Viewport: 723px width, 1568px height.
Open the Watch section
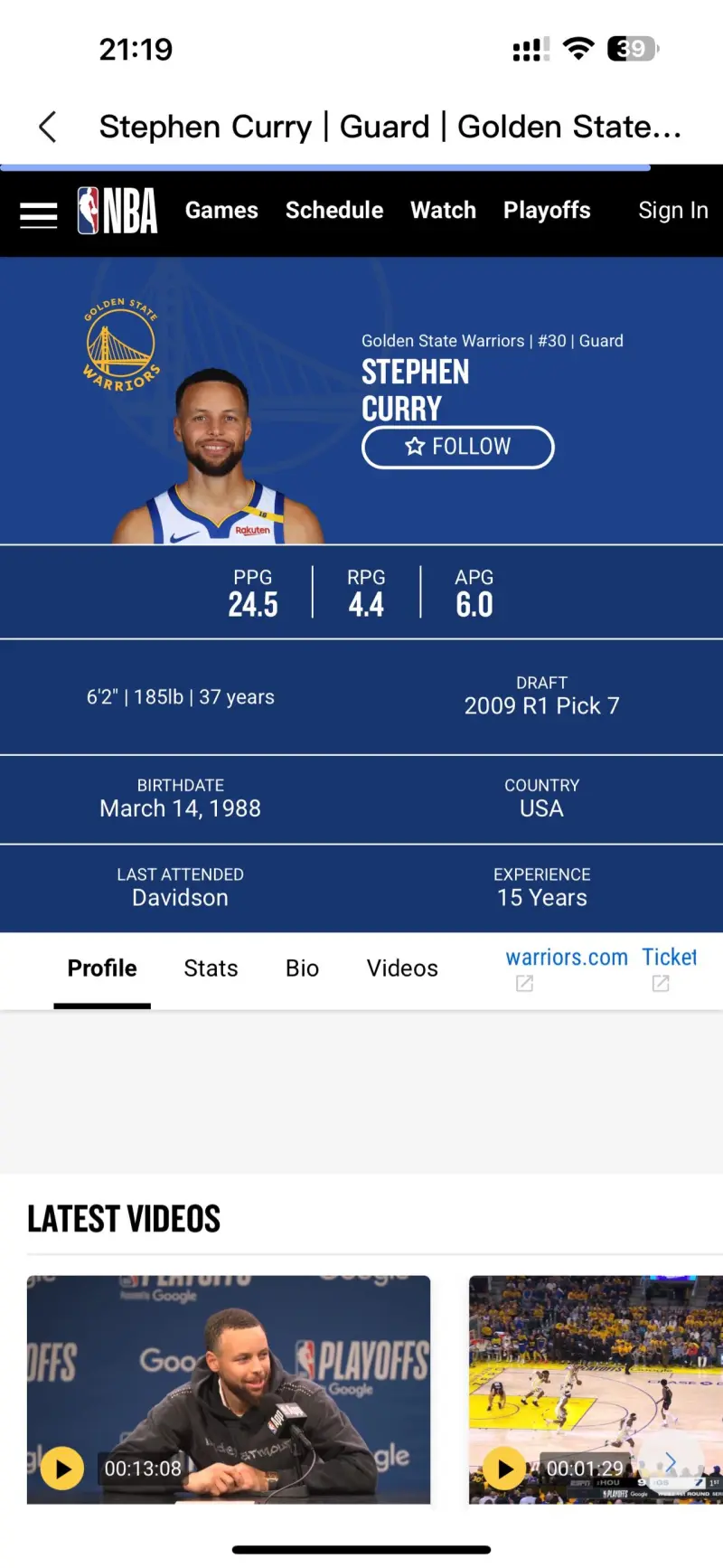coord(443,211)
